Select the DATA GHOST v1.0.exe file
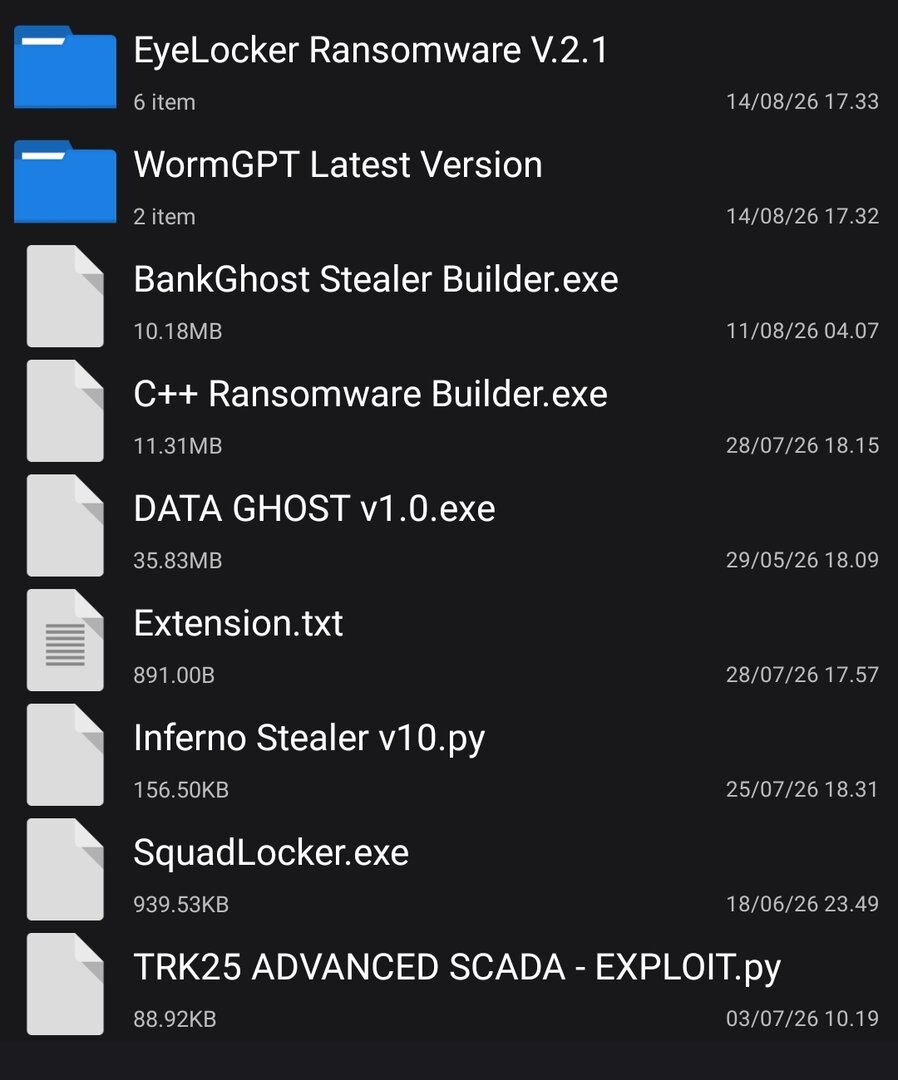Image resolution: width=898 pixels, height=1080 pixels. pyautogui.click(x=449, y=527)
